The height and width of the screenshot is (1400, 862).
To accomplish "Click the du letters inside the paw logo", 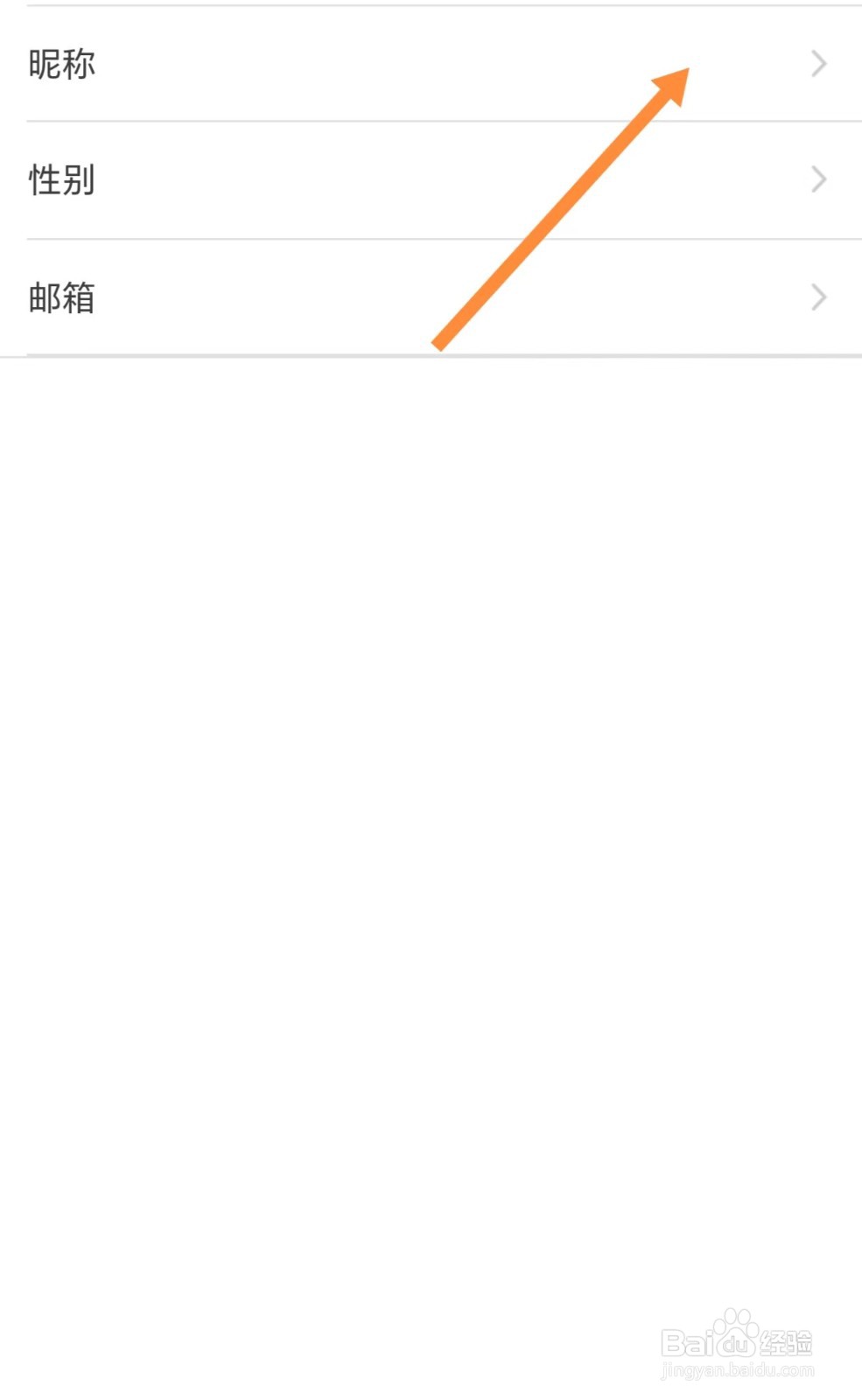I will pyautogui.click(x=735, y=1344).
